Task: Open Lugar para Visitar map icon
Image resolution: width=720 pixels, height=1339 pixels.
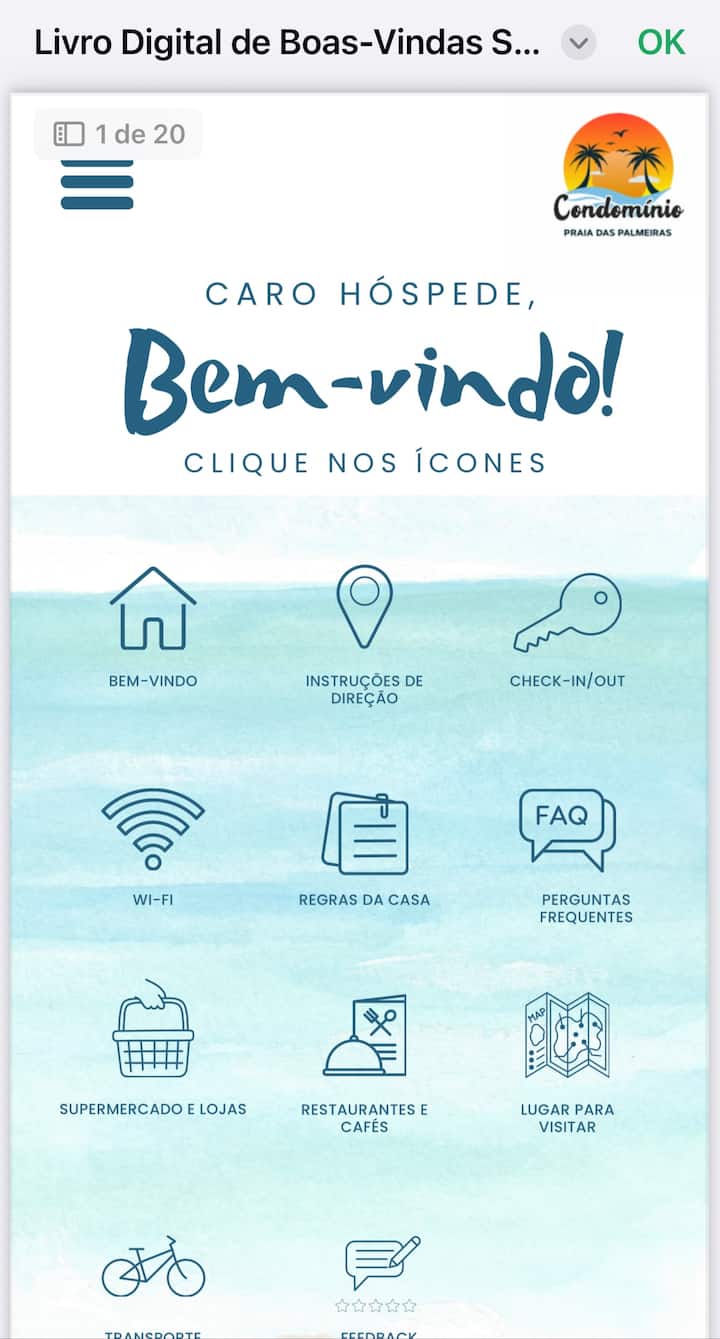Action: pos(567,1036)
